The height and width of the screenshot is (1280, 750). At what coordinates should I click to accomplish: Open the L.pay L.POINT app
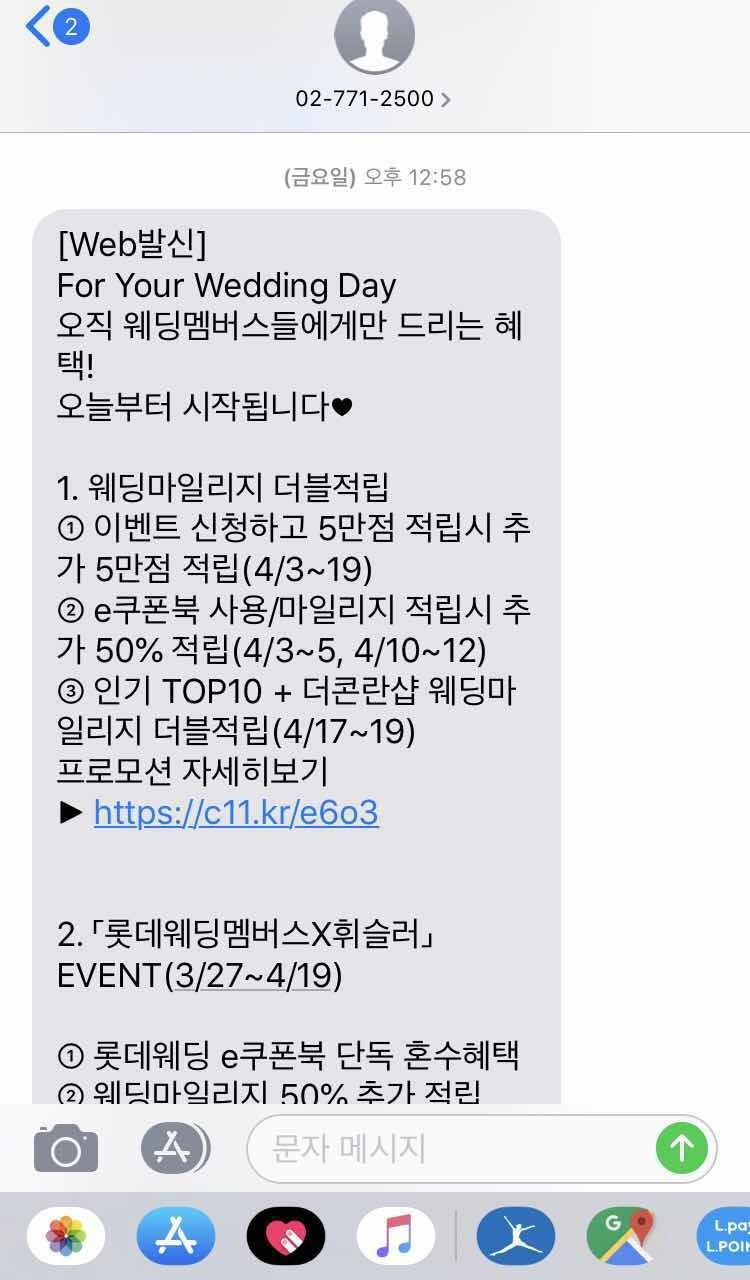pos(725,1237)
